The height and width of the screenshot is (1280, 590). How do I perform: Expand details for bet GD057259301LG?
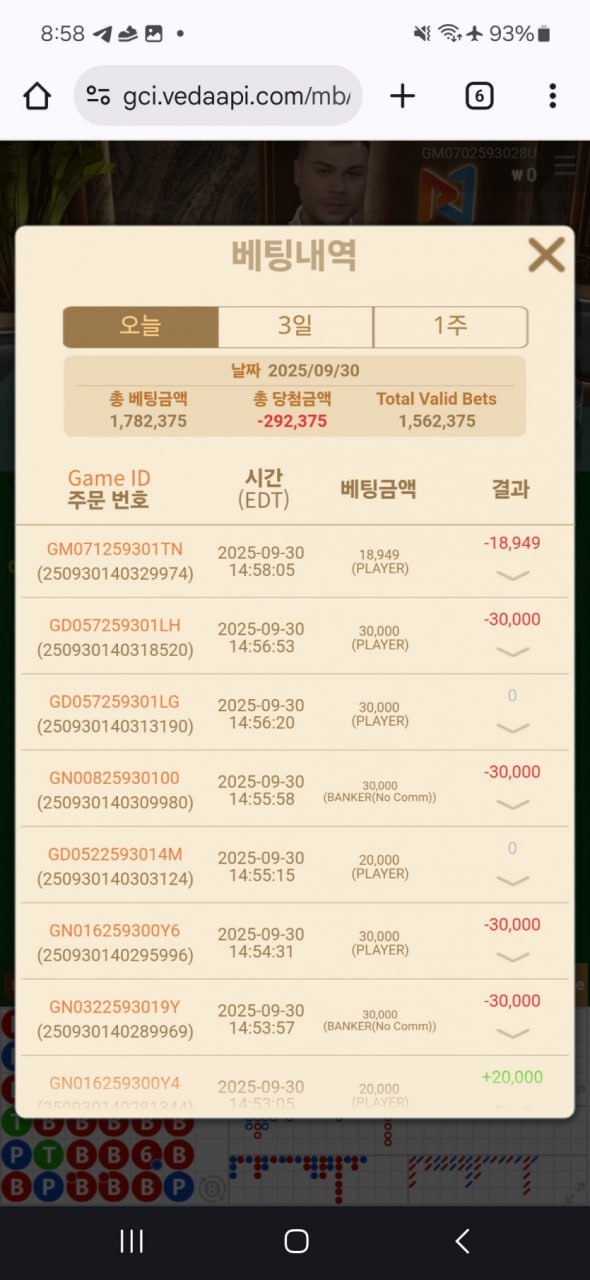pos(512,727)
